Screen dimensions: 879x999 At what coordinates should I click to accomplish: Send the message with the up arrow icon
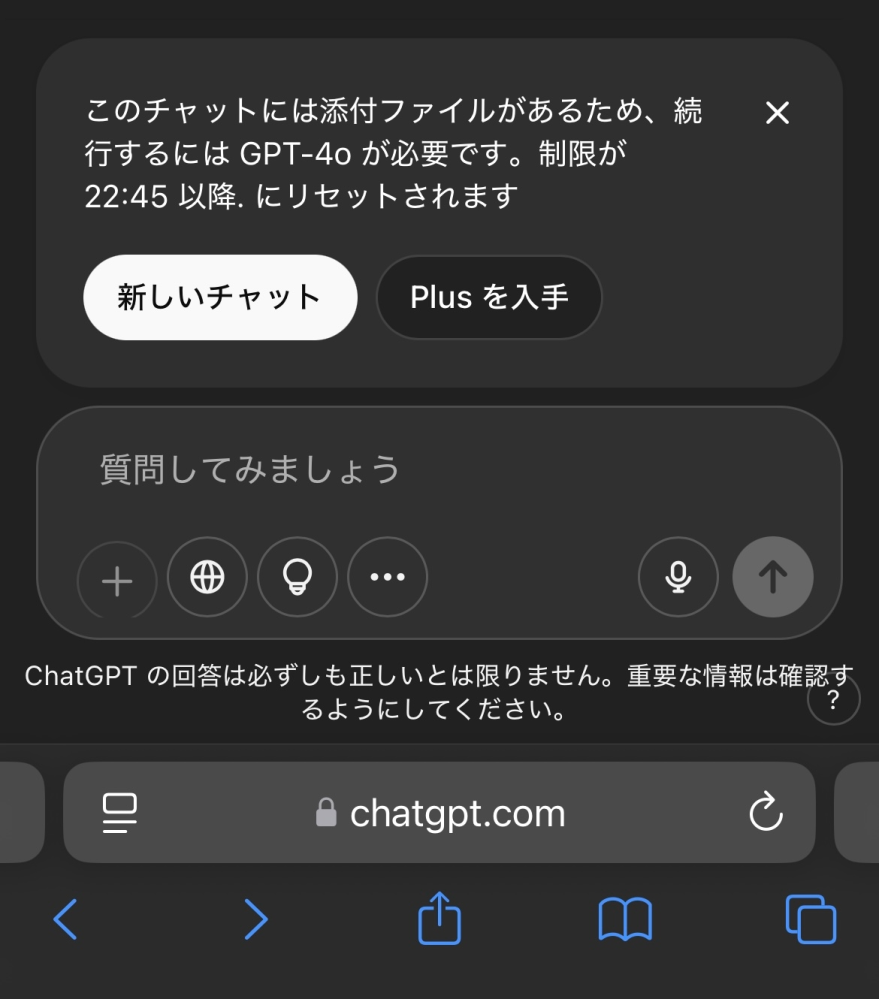click(773, 578)
